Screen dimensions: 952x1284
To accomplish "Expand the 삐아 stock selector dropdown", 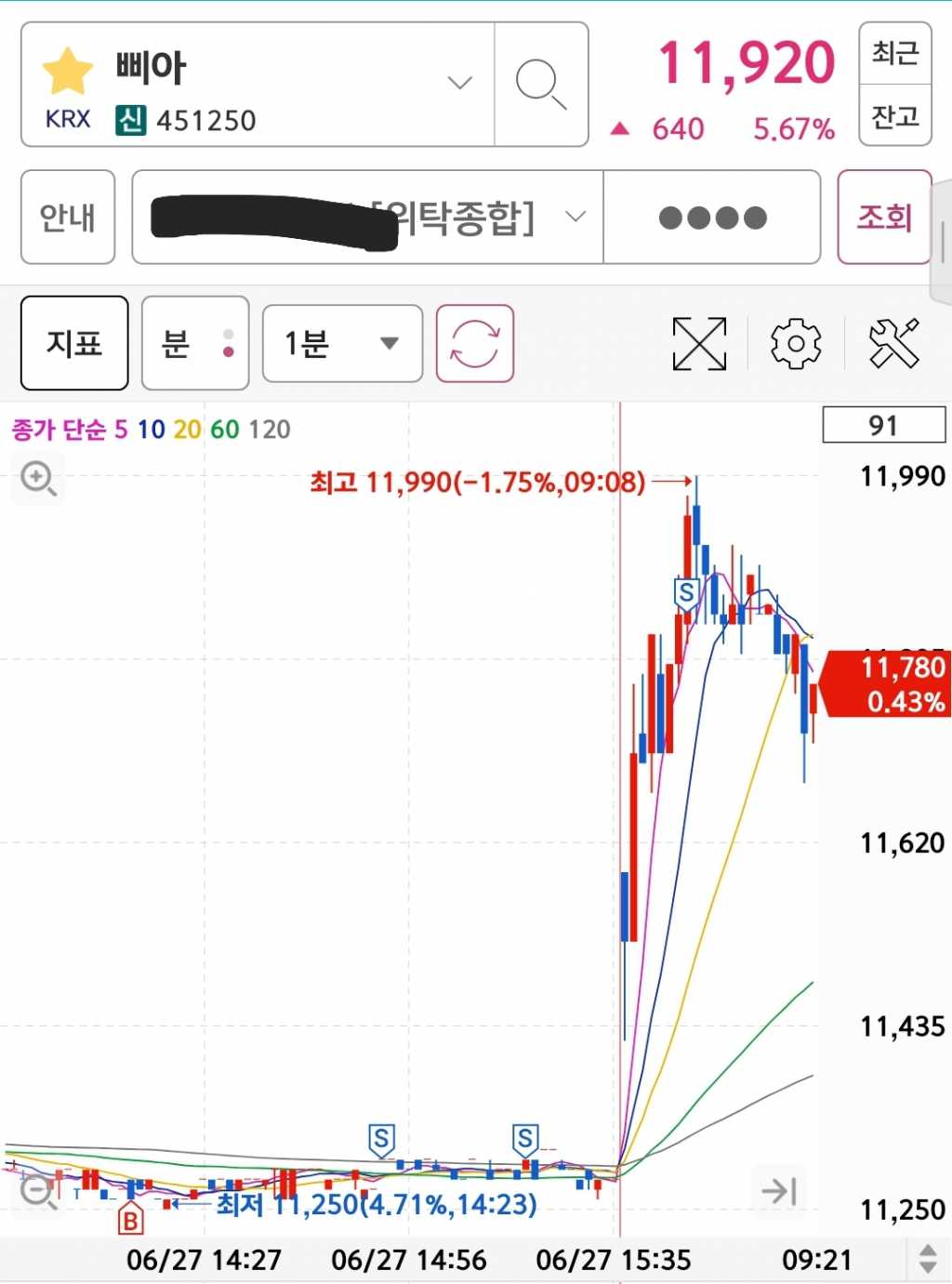I will 459,83.
